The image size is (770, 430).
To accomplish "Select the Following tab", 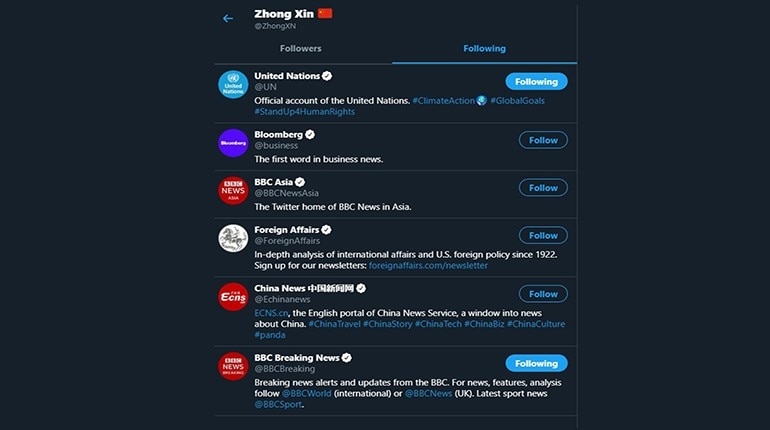I will 484,48.
